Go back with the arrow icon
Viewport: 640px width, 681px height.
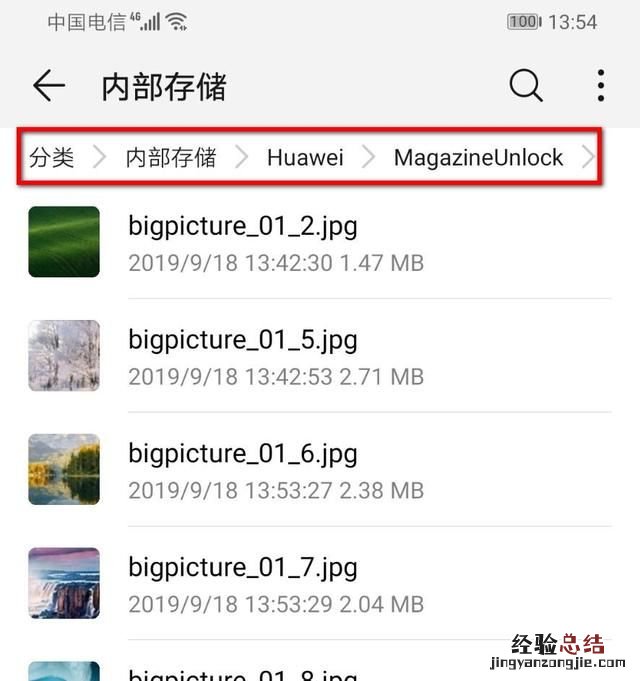[x=48, y=87]
